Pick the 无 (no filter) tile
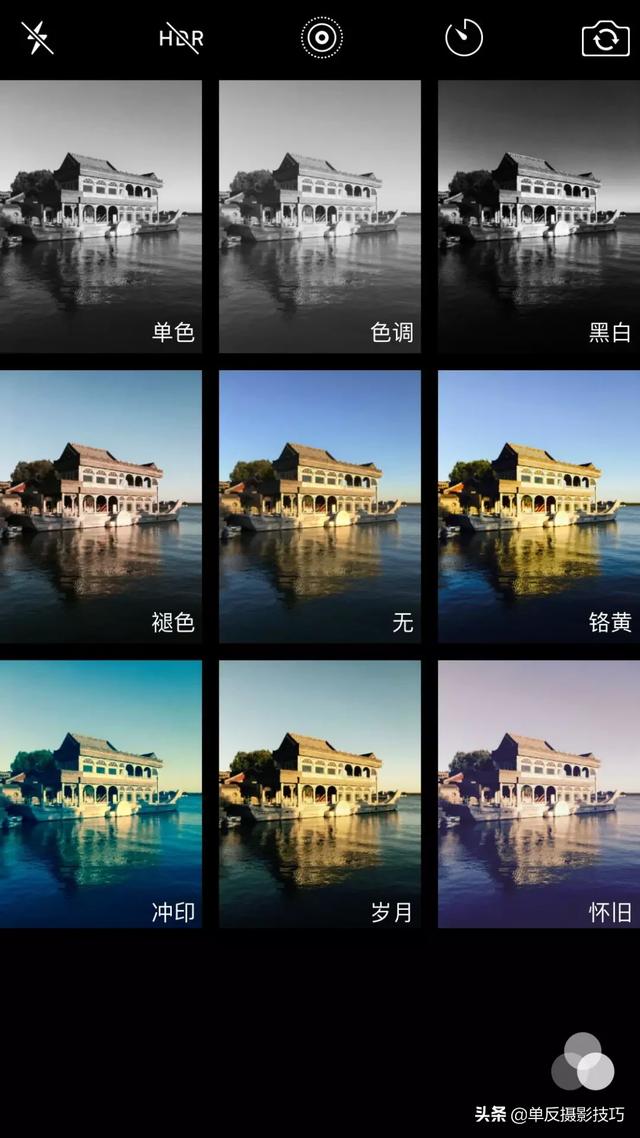 pos(320,506)
